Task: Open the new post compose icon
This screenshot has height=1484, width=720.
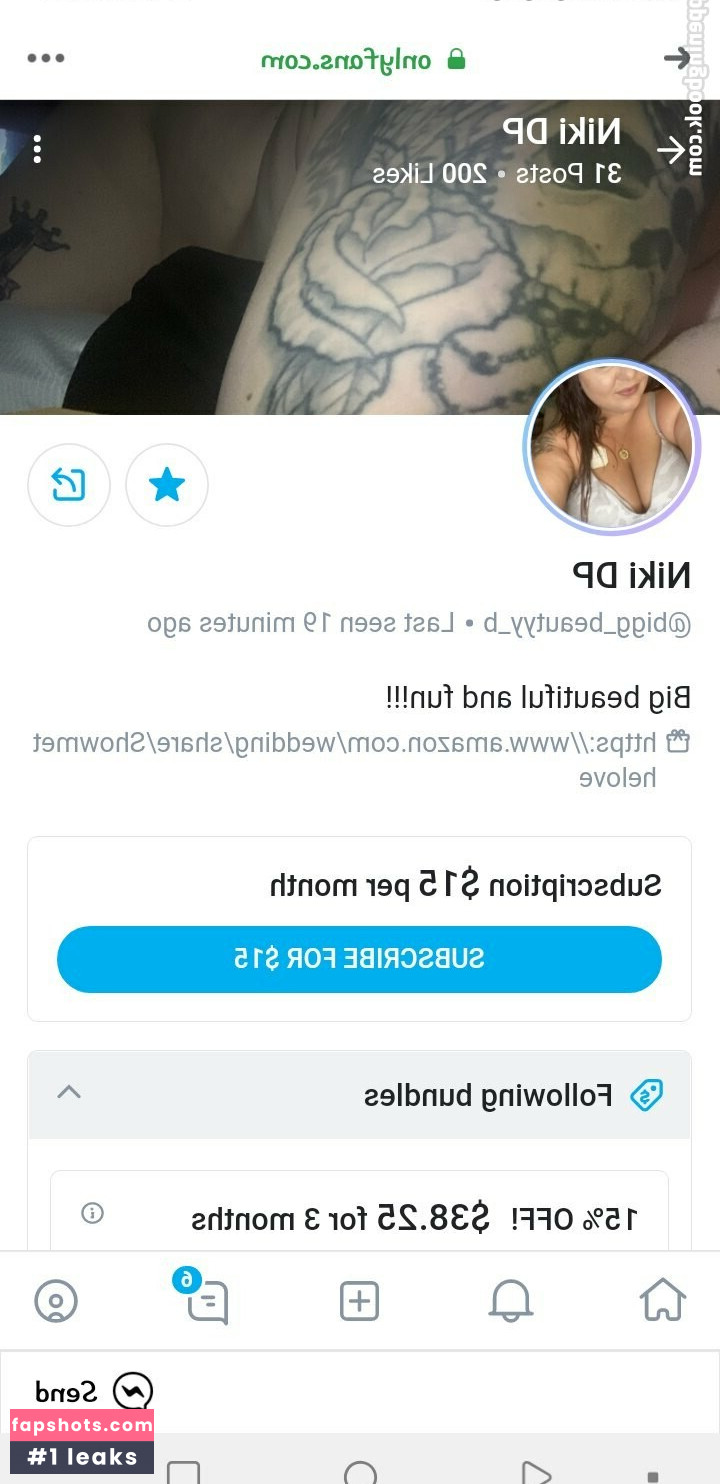Action: pos(359,1301)
